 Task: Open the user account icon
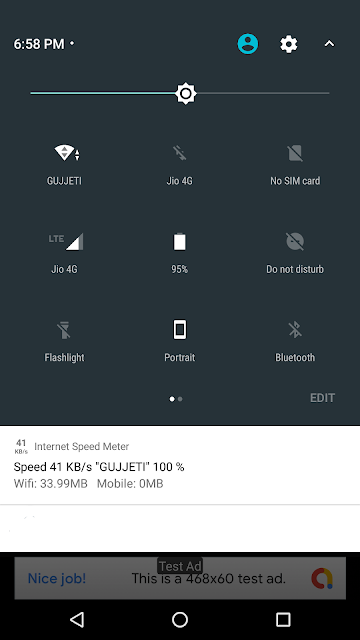coord(248,44)
